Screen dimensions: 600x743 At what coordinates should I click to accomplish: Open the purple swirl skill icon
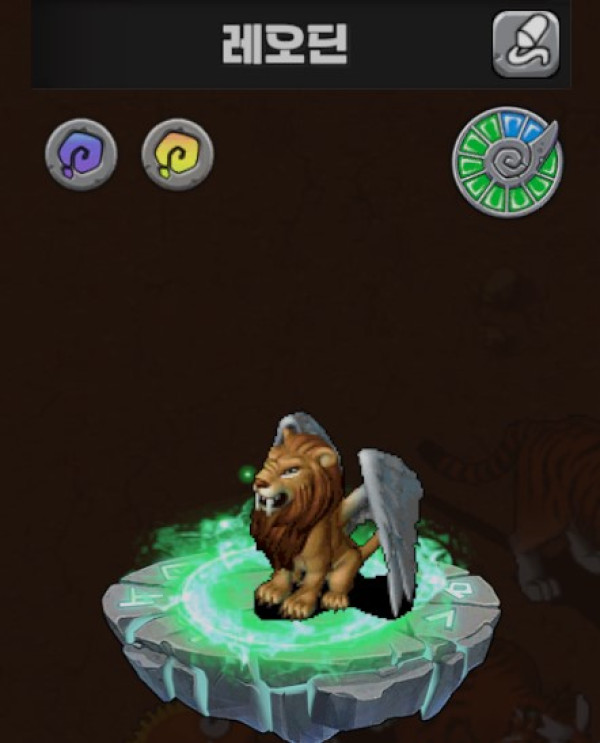(x=81, y=155)
